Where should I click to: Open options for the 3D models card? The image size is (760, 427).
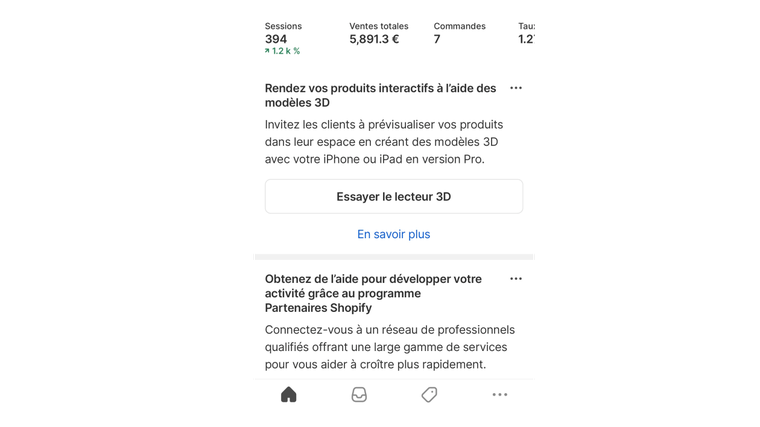516,88
